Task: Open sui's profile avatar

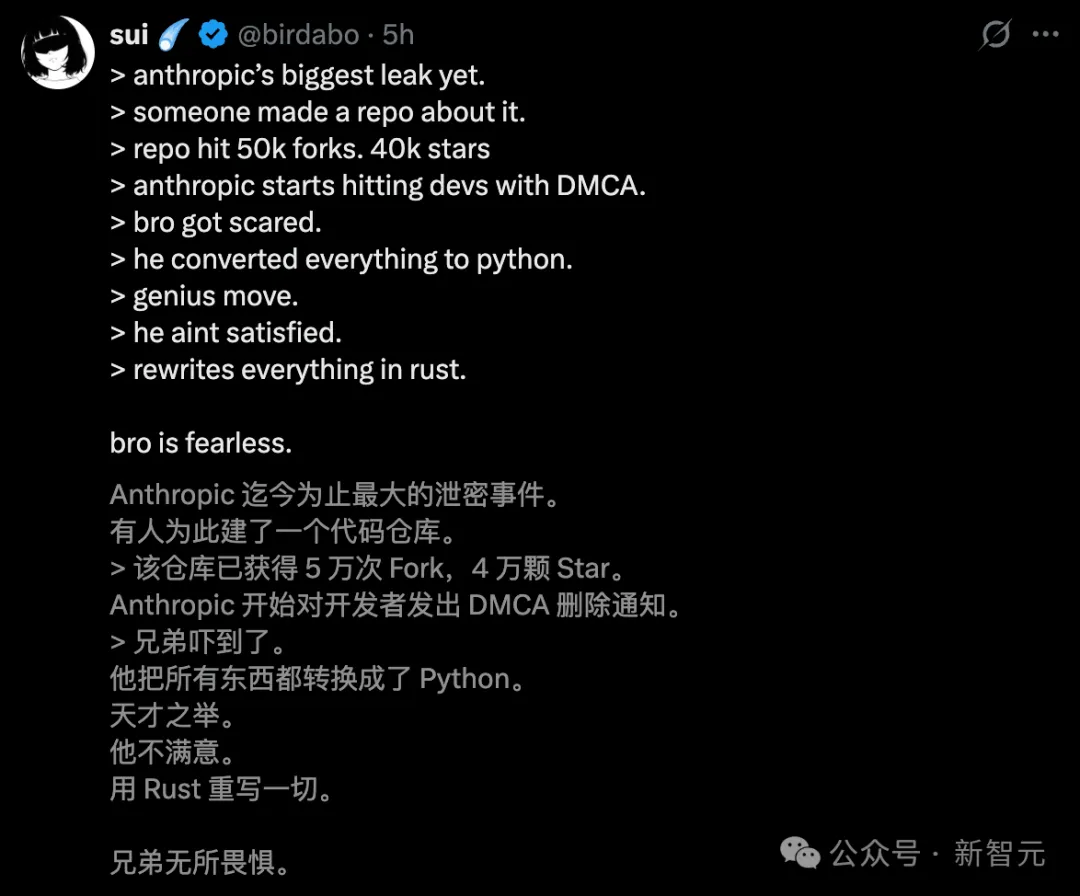Action: (58, 53)
